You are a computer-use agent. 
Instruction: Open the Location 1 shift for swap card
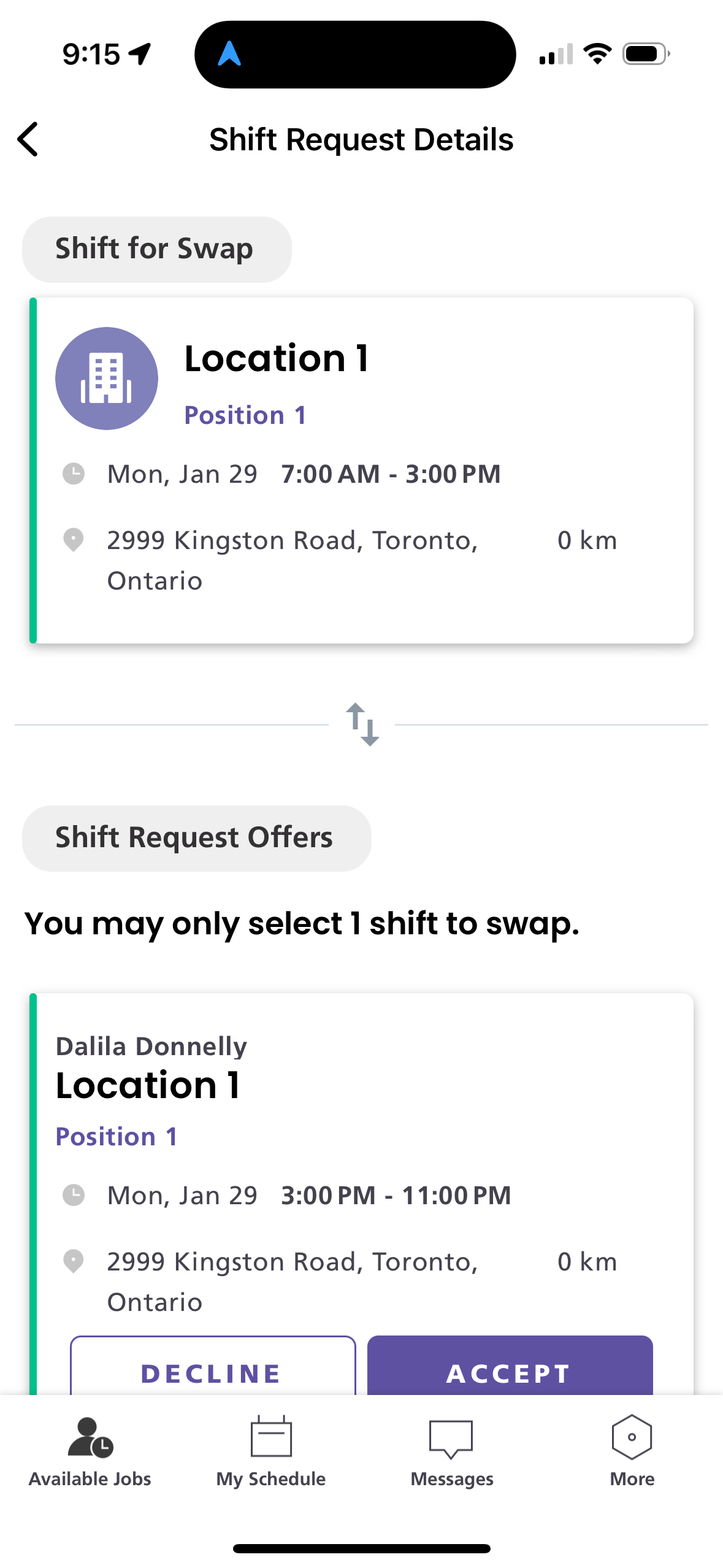click(362, 470)
